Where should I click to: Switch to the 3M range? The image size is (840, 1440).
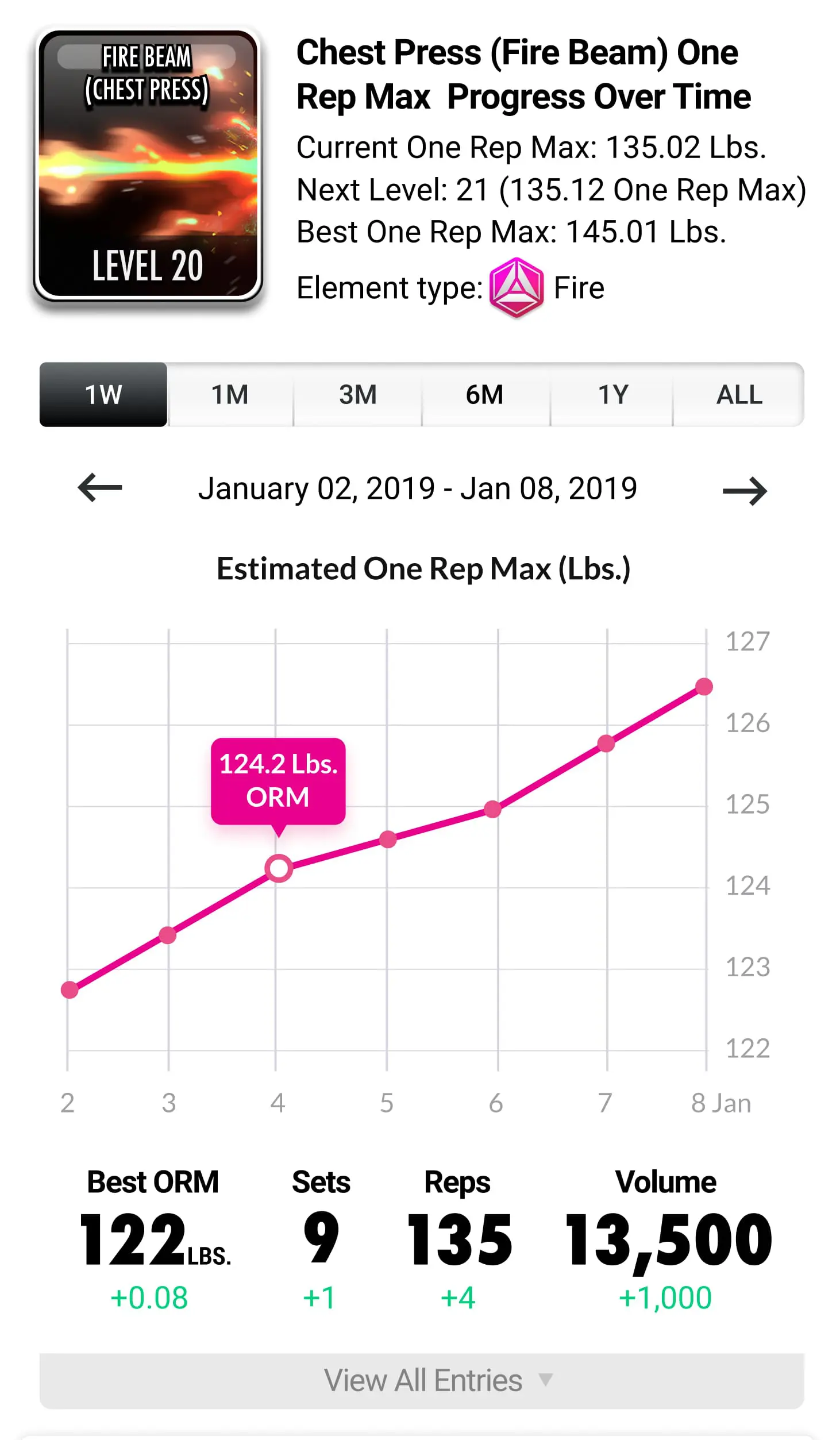click(x=357, y=394)
